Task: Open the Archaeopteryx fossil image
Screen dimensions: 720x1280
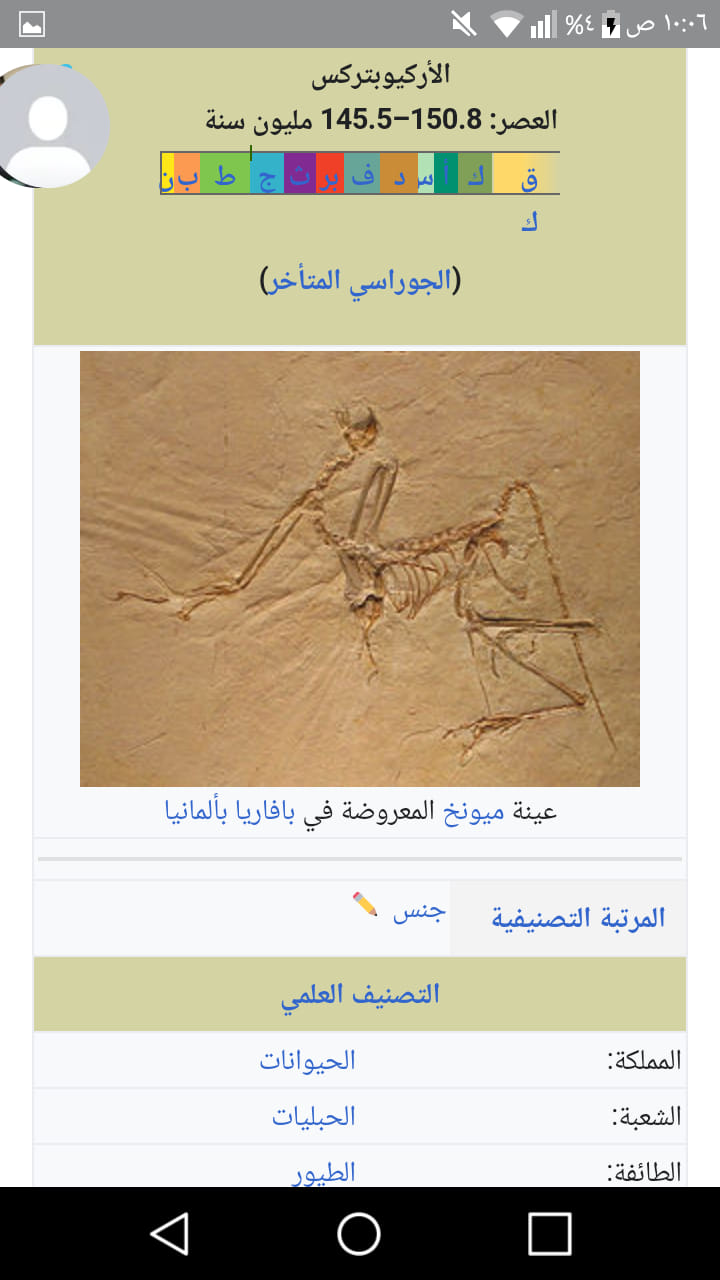Action: click(x=360, y=569)
